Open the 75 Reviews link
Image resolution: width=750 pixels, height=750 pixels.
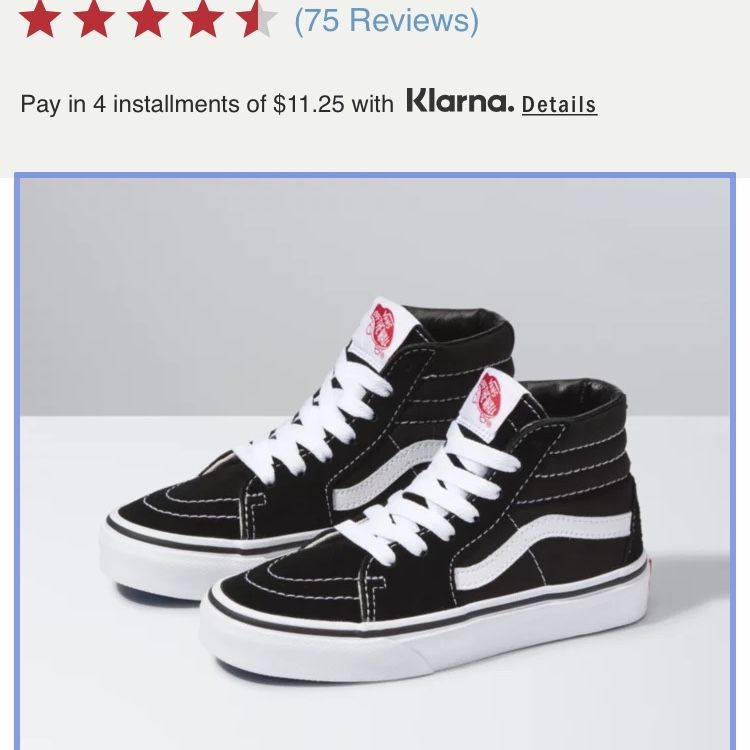click(x=386, y=20)
